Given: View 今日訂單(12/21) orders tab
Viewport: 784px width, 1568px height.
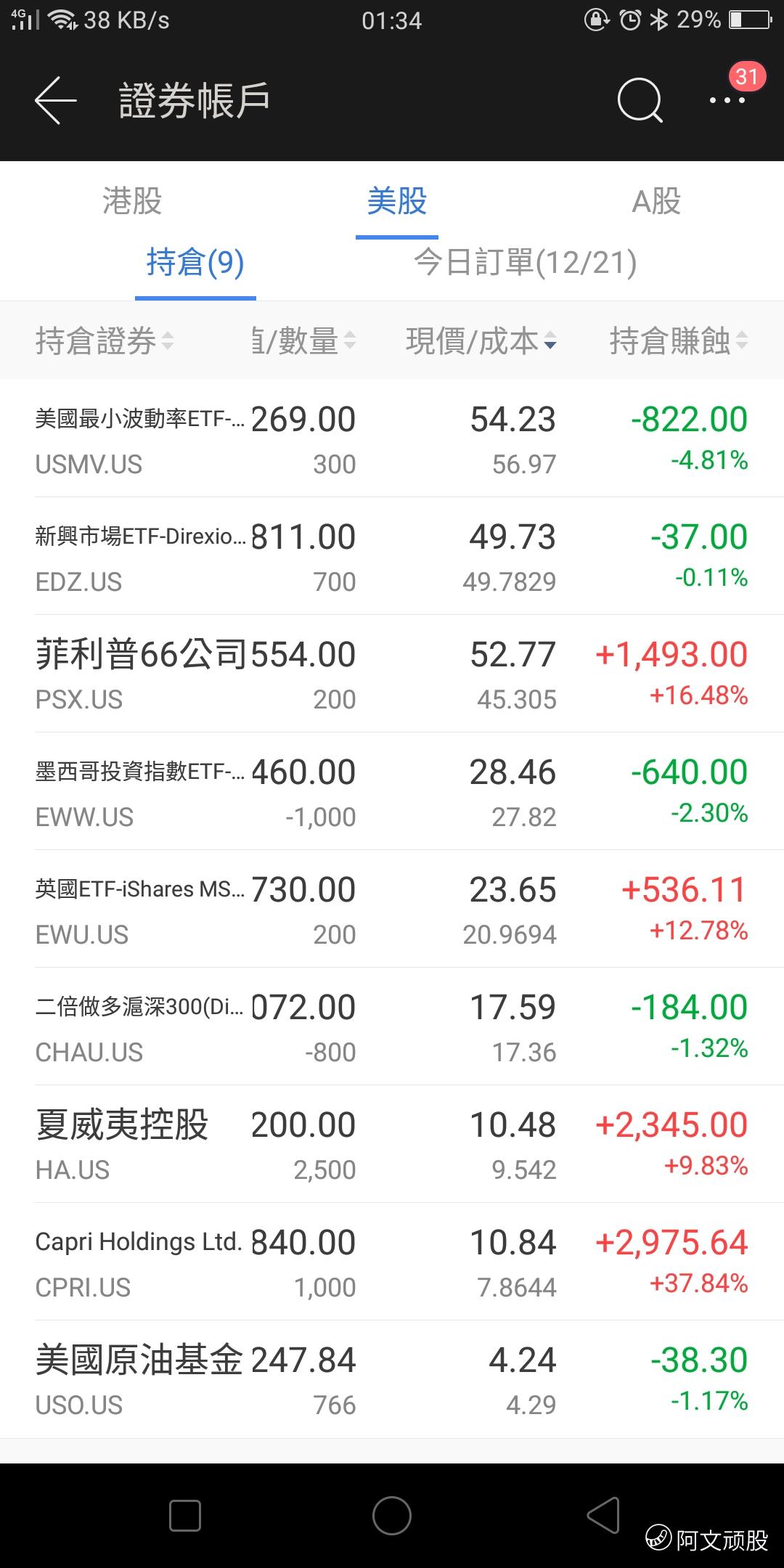Looking at the screenshot, I should click(525, 263).
